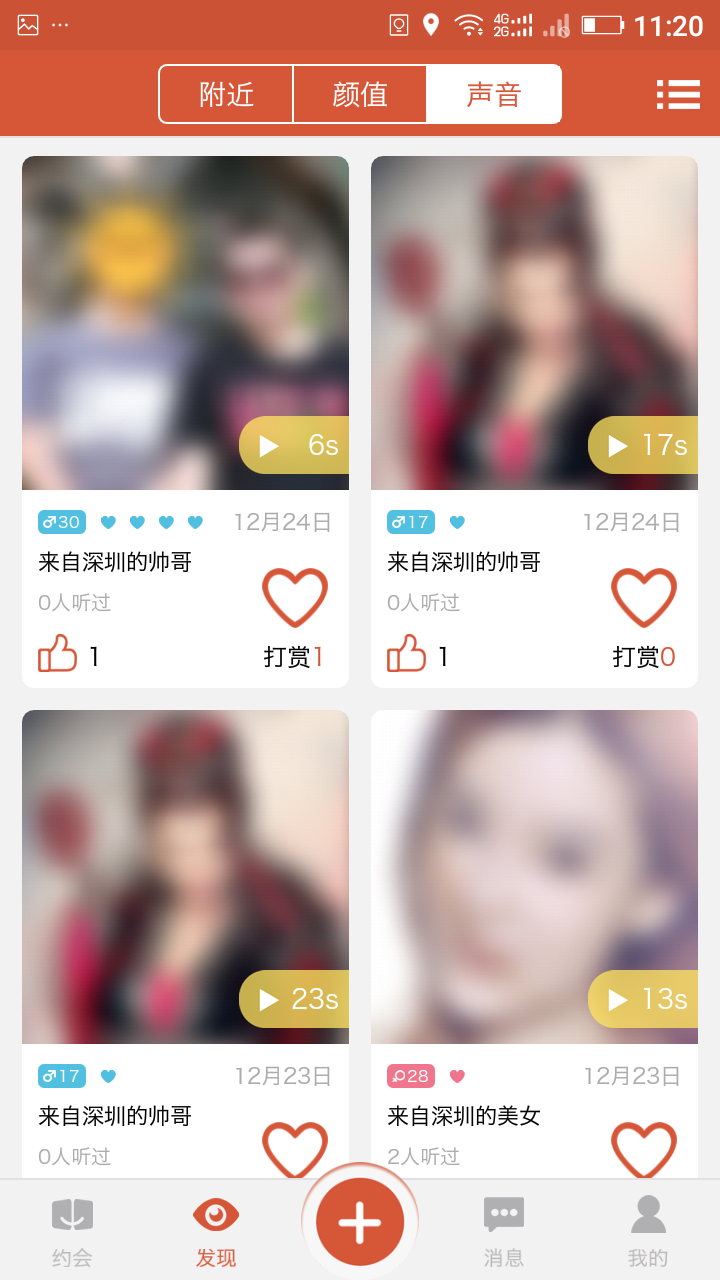The height and width of the screenshot is (1280, 720).
Task: Tap the heart on the 17s clip card
Action: [x=644, y=597]
